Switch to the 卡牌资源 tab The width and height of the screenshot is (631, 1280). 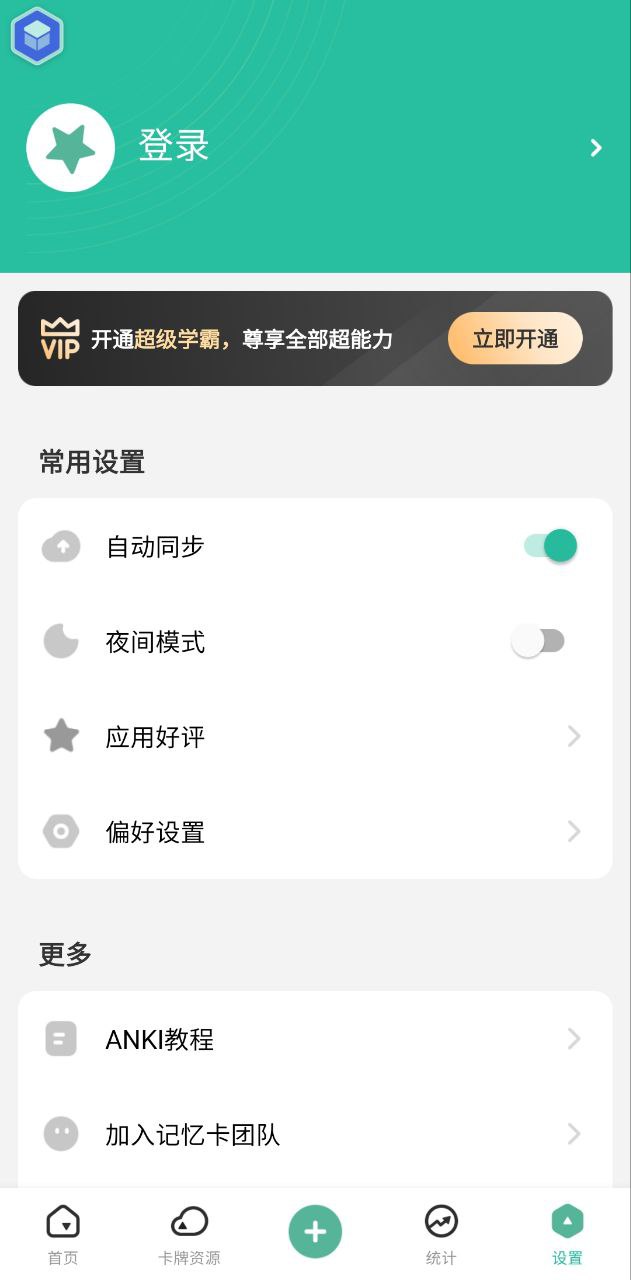tap(189, 1234)
